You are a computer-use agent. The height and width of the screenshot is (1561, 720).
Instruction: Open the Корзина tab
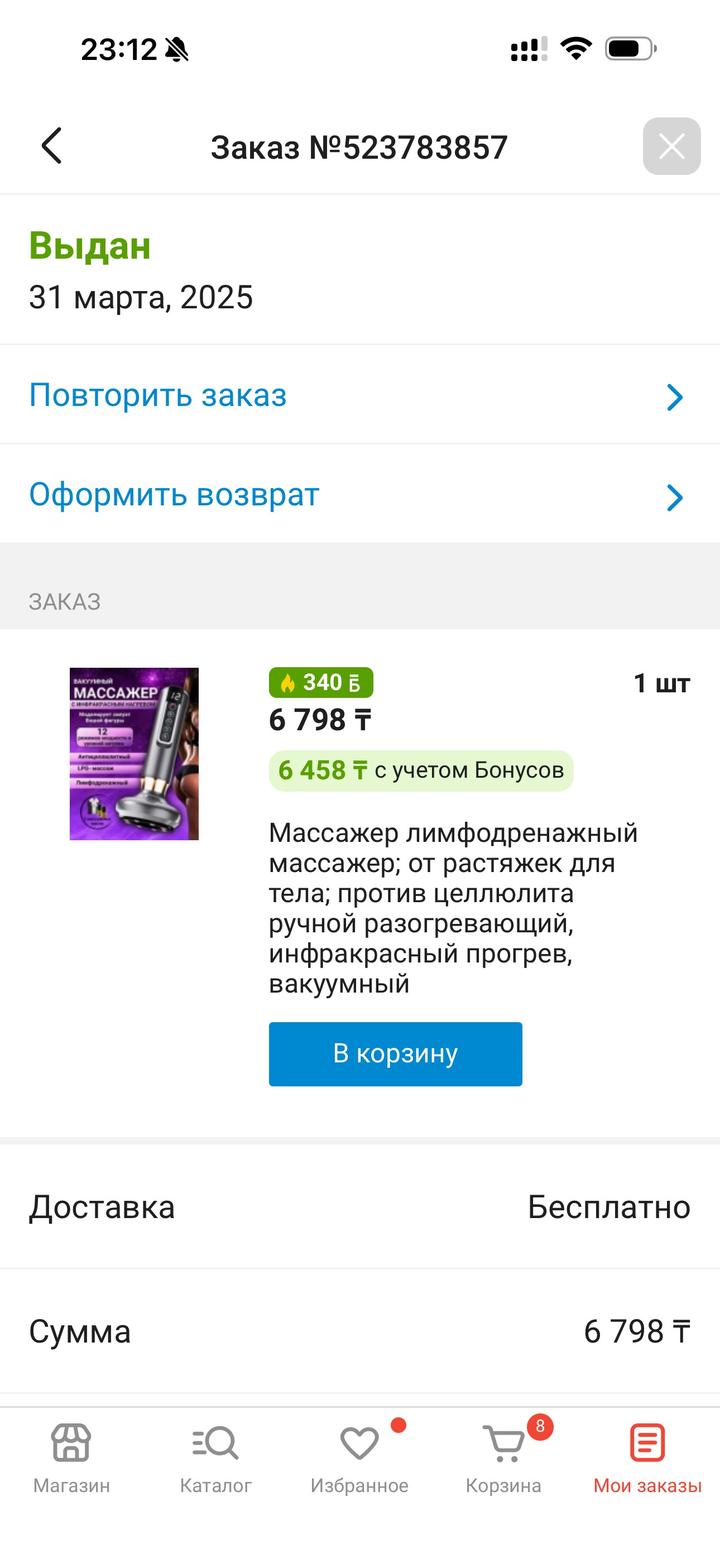(x=503, y=1458)
